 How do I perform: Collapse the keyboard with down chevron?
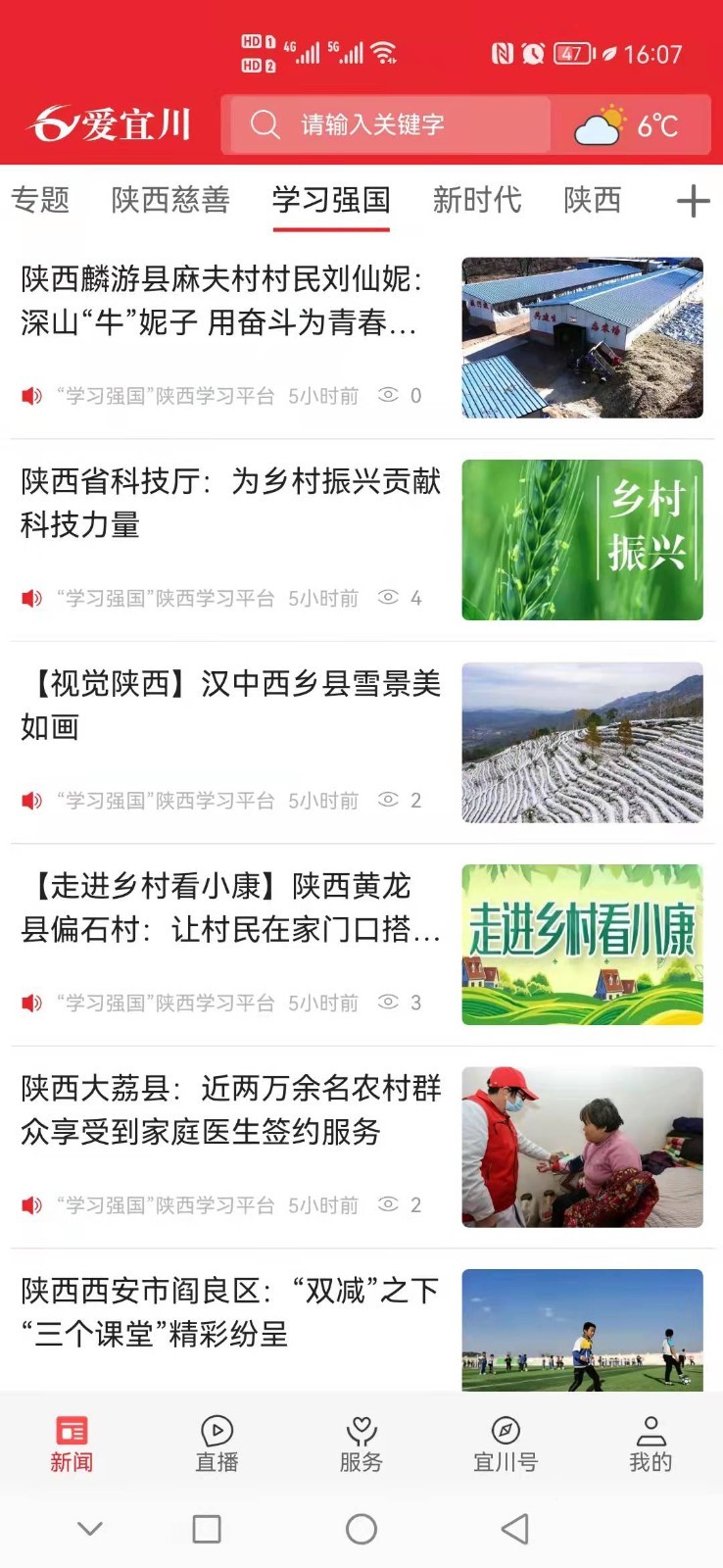pyautogui.click(x=90, y=1528)
